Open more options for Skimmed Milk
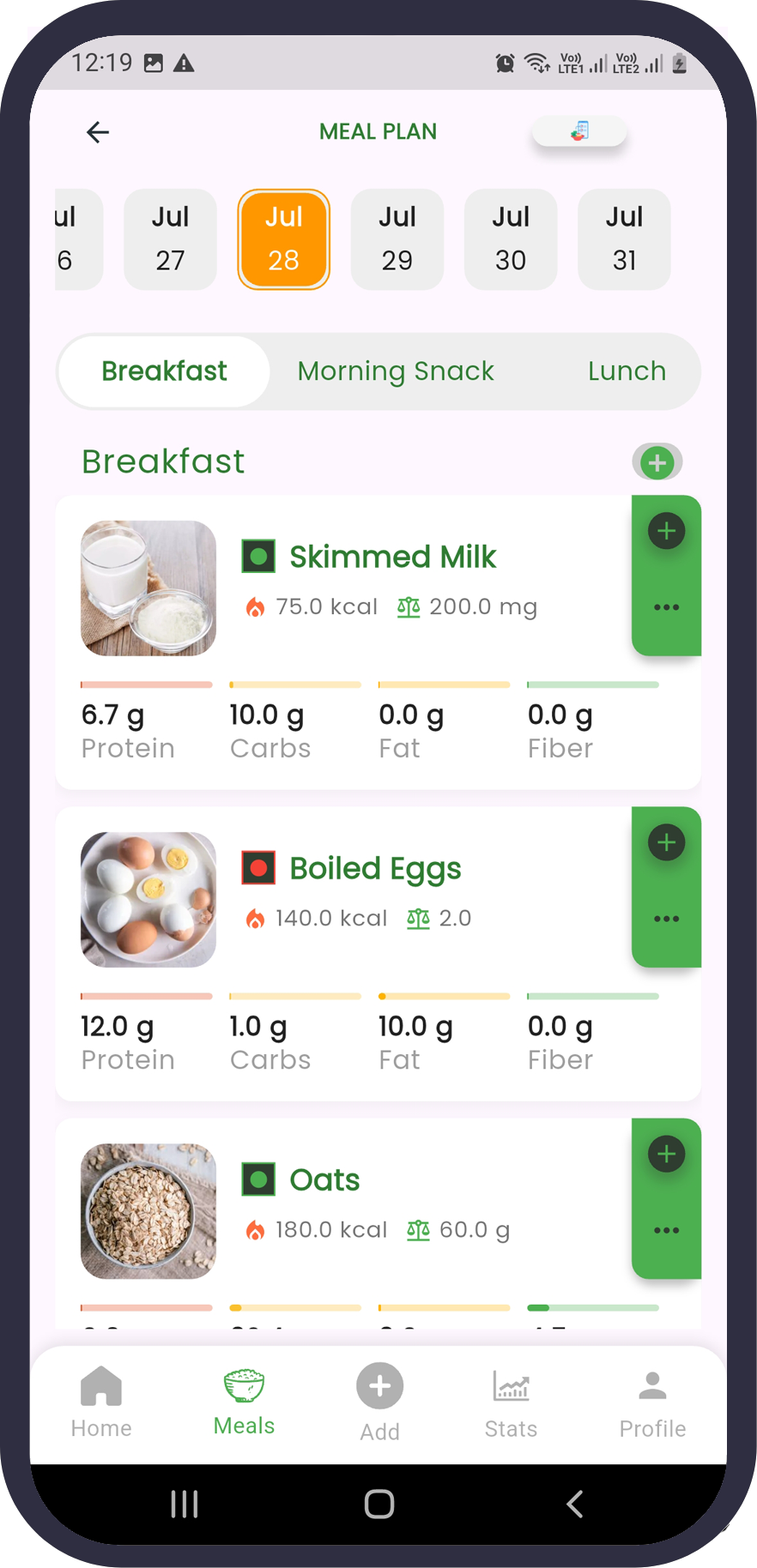This screenshot has height=1568, width=757. pyautogui.click(x=666, y=607)
